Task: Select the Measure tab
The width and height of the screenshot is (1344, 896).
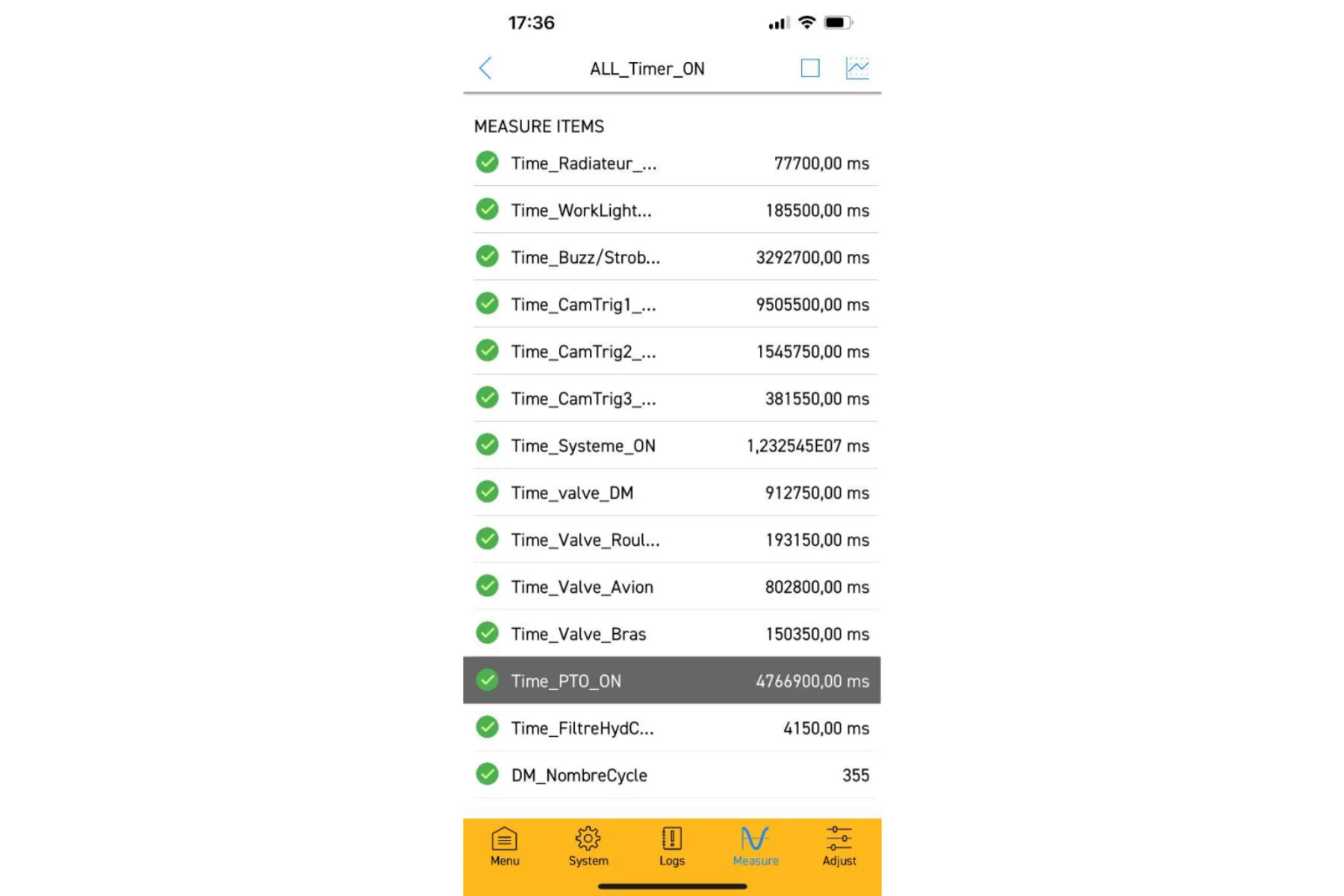Action: (756, 847)
